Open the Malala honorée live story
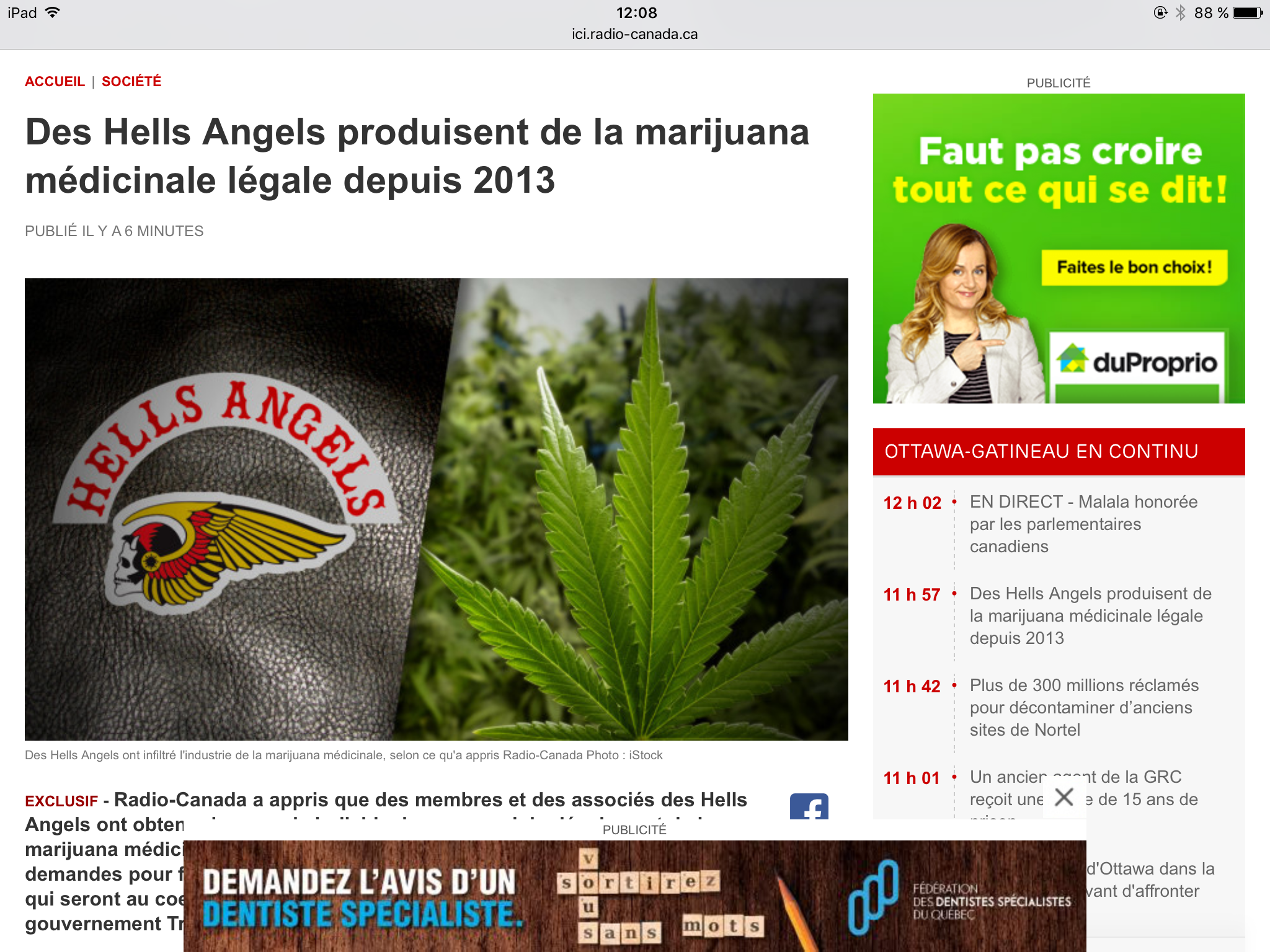The height and width of the screenshot is (952, 1270). pos(1083,524)
